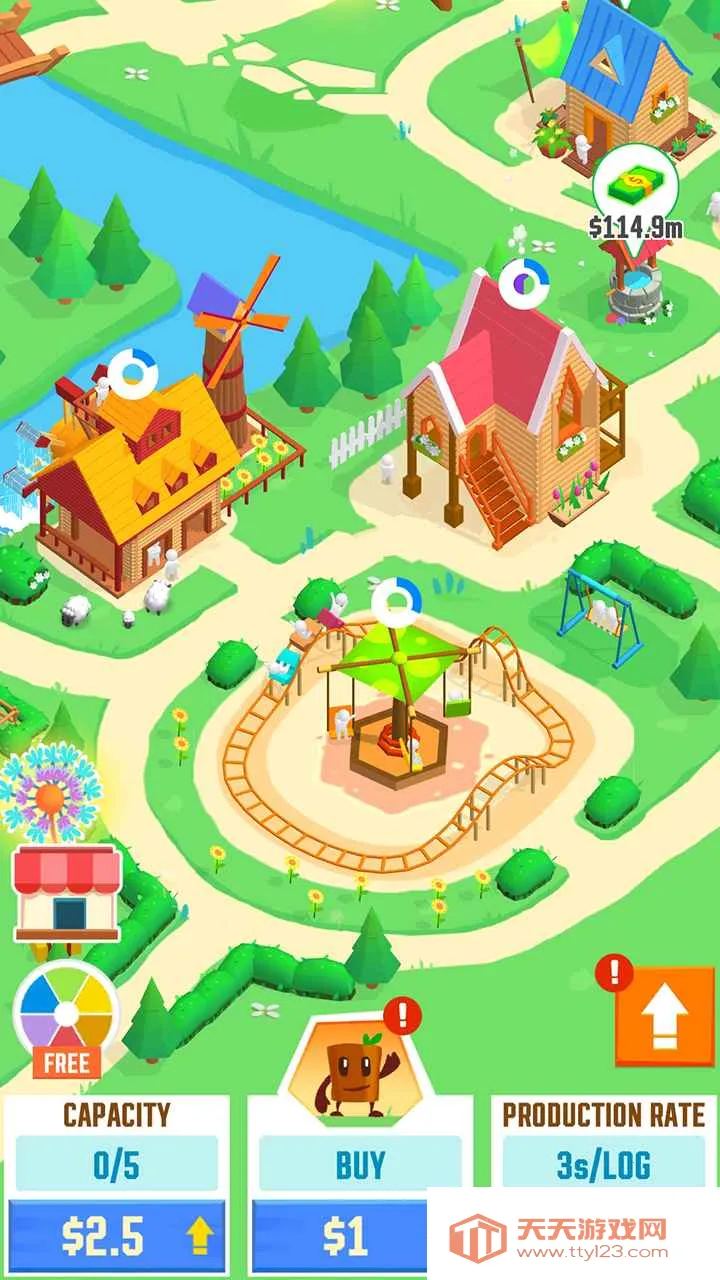Image resolution: width=720 pixels, height=1280 pixels.
Task: Tap the orange upgrade arrow button
Action: point(664,1016)
